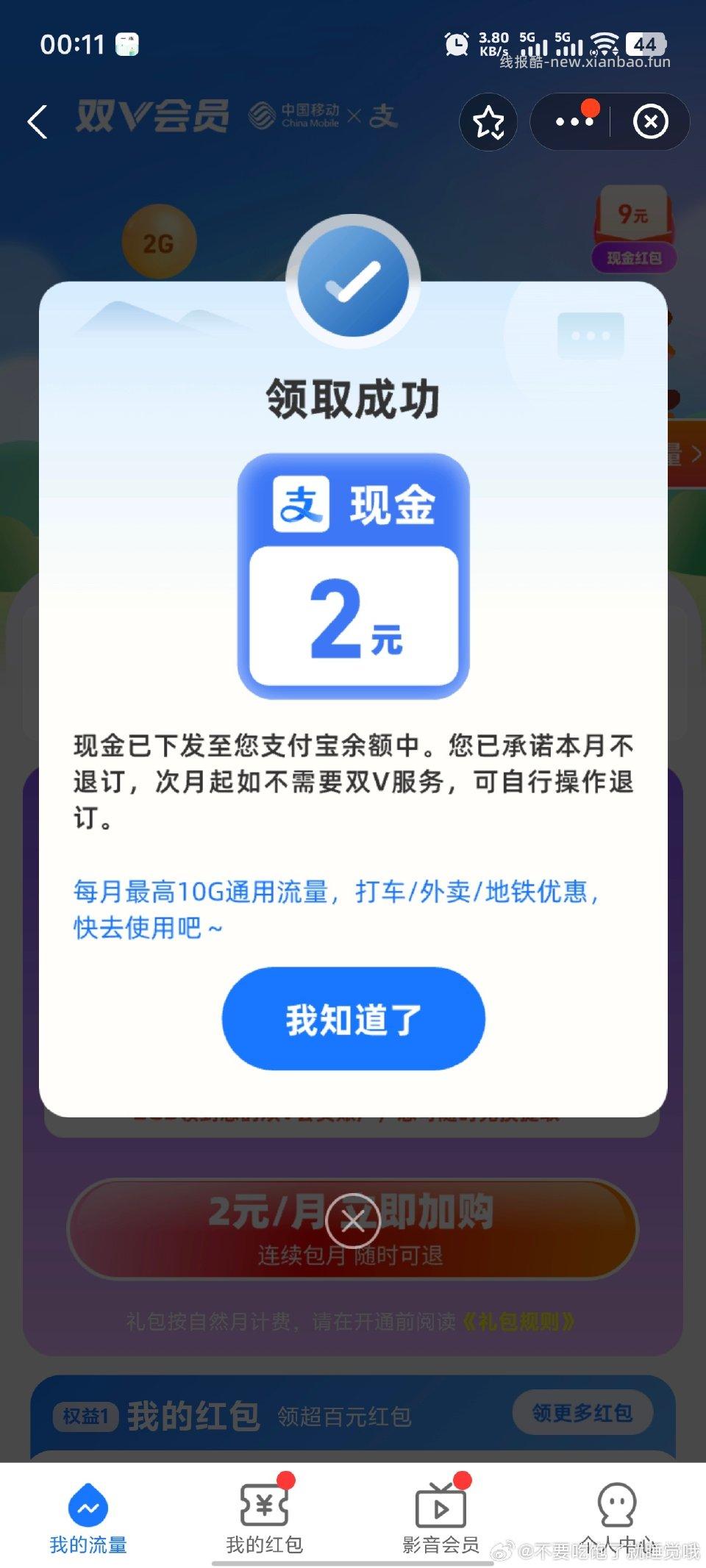Tap the red envelope icon above 我的红包
Screen dimensions: 706x1568
264,1505
